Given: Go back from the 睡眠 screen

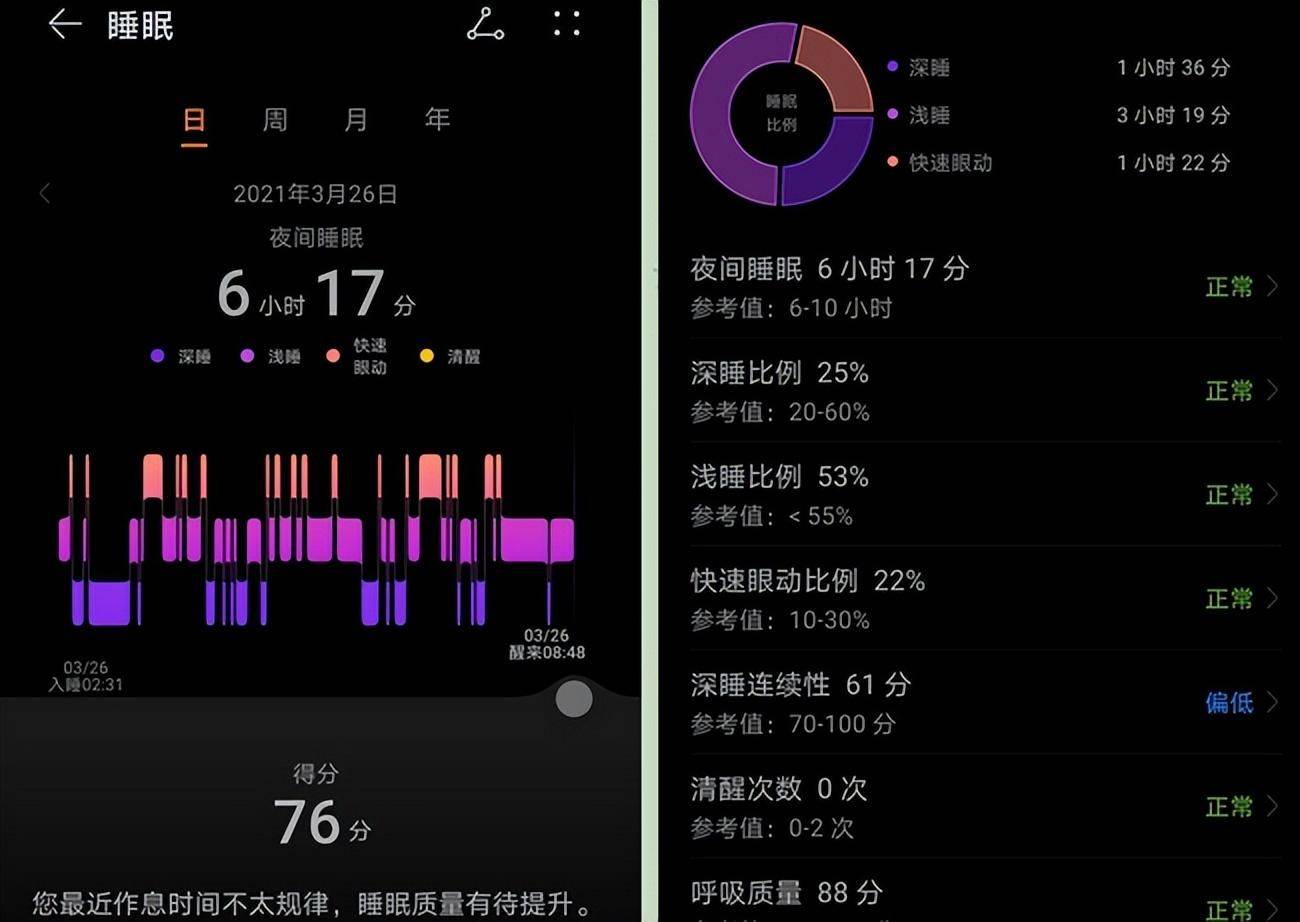Looking at the screenshot, I should tap(65, 25).
